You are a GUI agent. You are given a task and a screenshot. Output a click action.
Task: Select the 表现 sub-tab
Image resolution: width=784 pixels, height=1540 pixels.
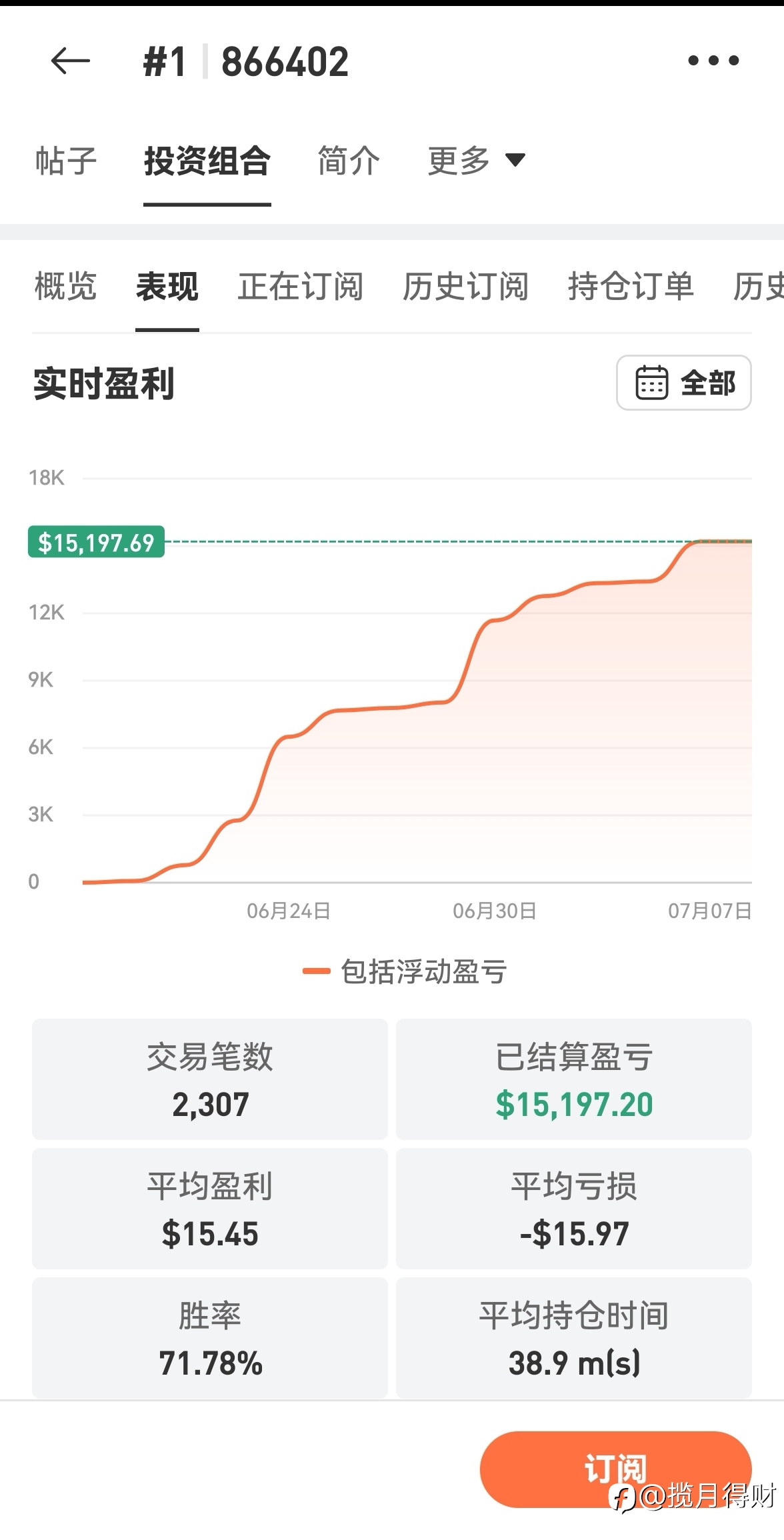tap(167, 287)
